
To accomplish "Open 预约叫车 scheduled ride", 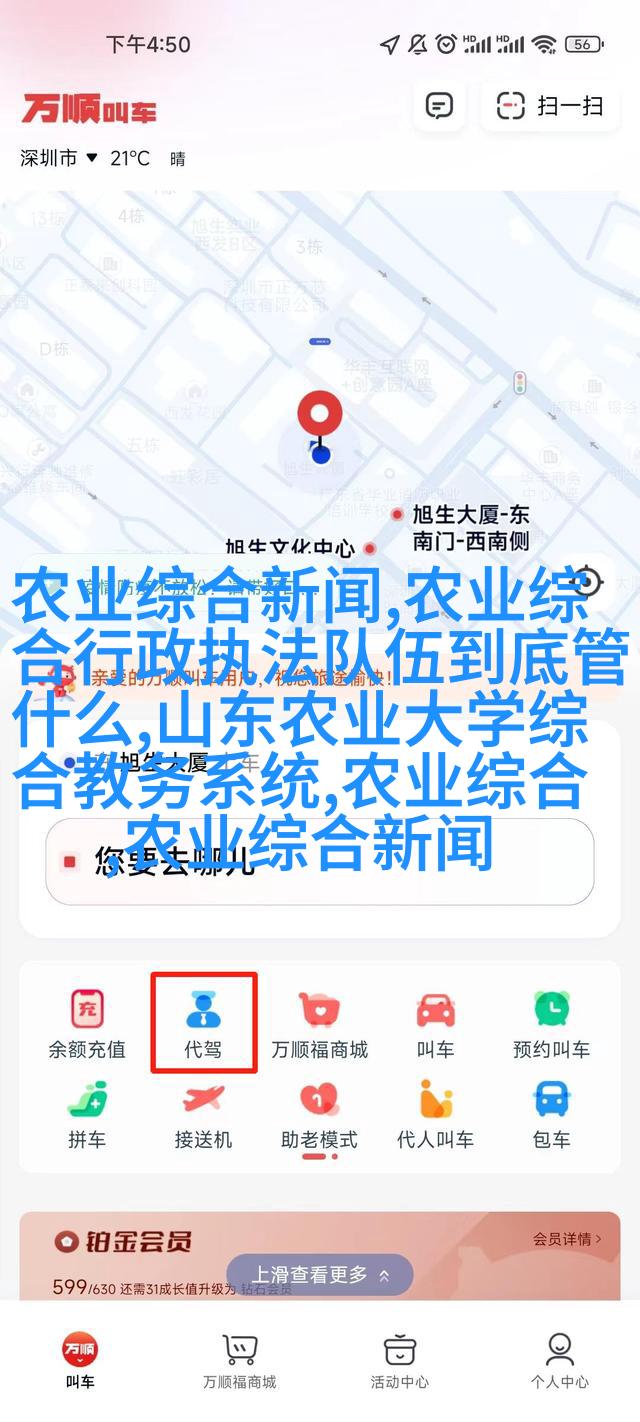I will pyautogui.click(x=551, y=1023).
